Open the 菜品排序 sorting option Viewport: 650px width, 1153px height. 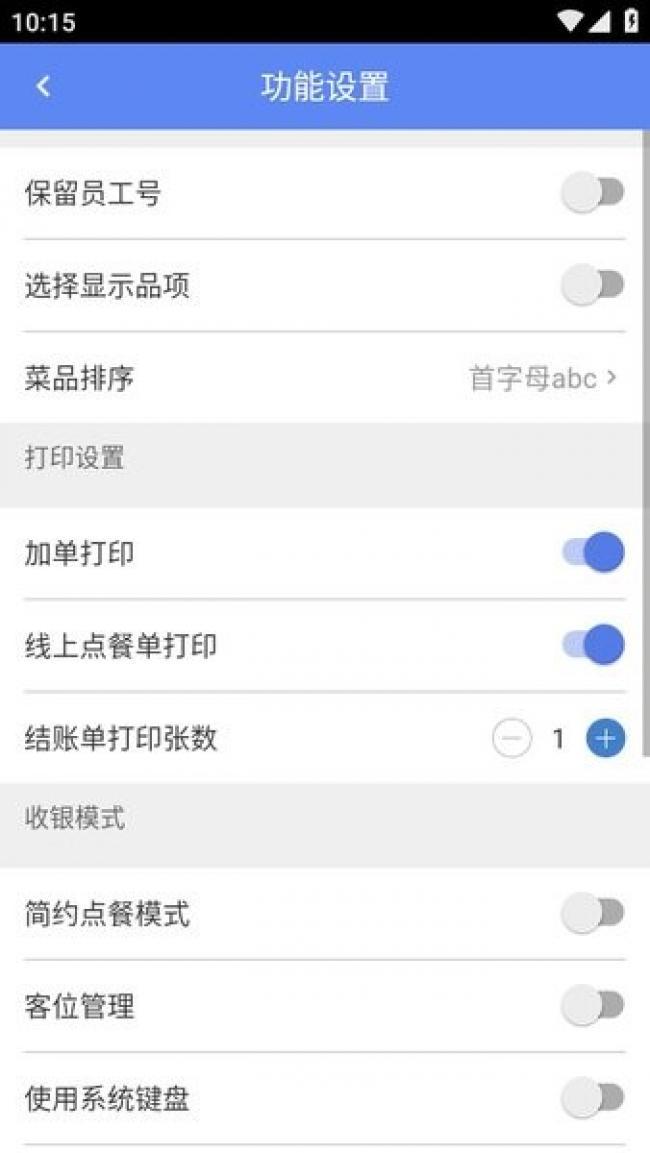324,378
